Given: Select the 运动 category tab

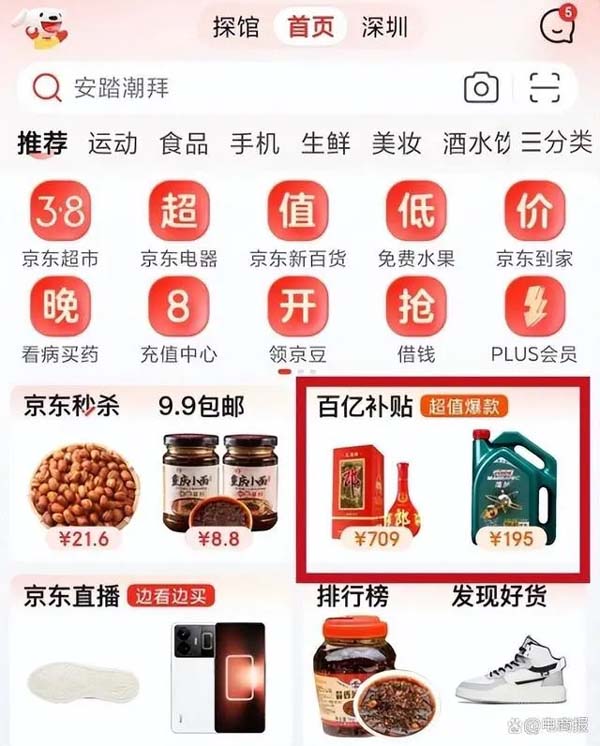Looking at the screenshot, I should (x=112, y=143).
